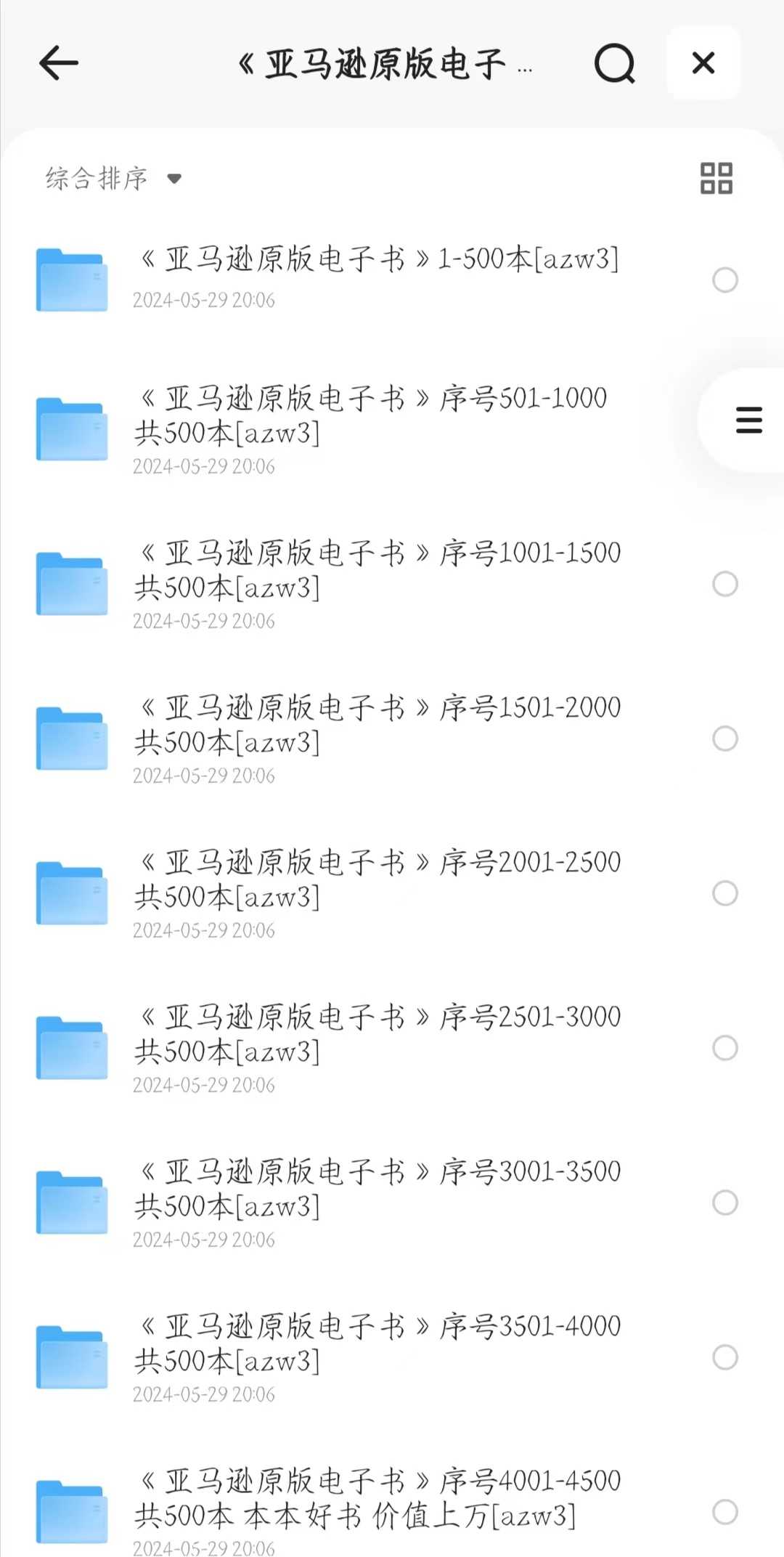Open the folder 序号1501-2000
Screen dimensions: 784x1557
tap(363, 739)
